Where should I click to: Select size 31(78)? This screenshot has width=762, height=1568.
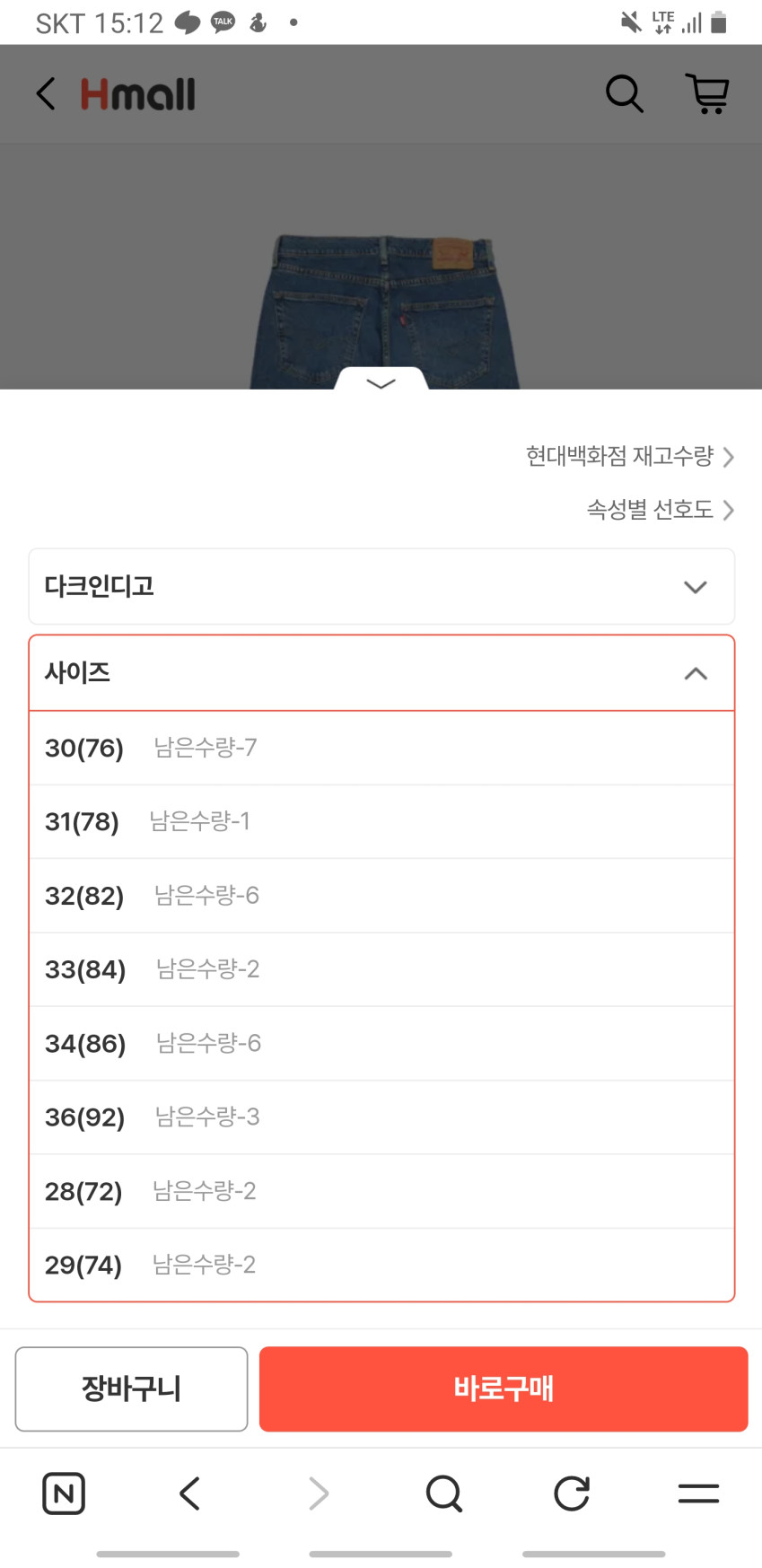381,821
